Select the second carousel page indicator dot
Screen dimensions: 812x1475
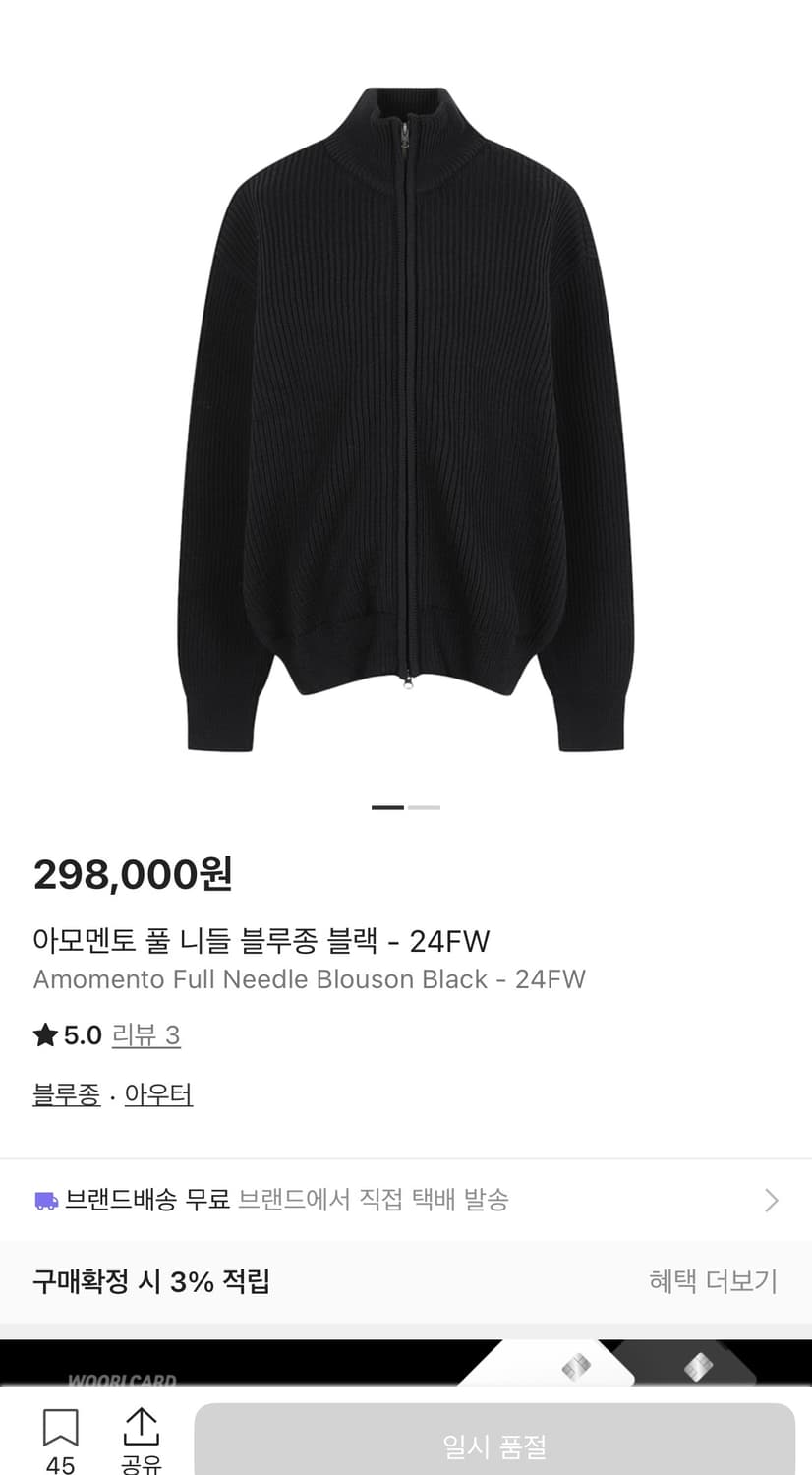tap(424, 806)
